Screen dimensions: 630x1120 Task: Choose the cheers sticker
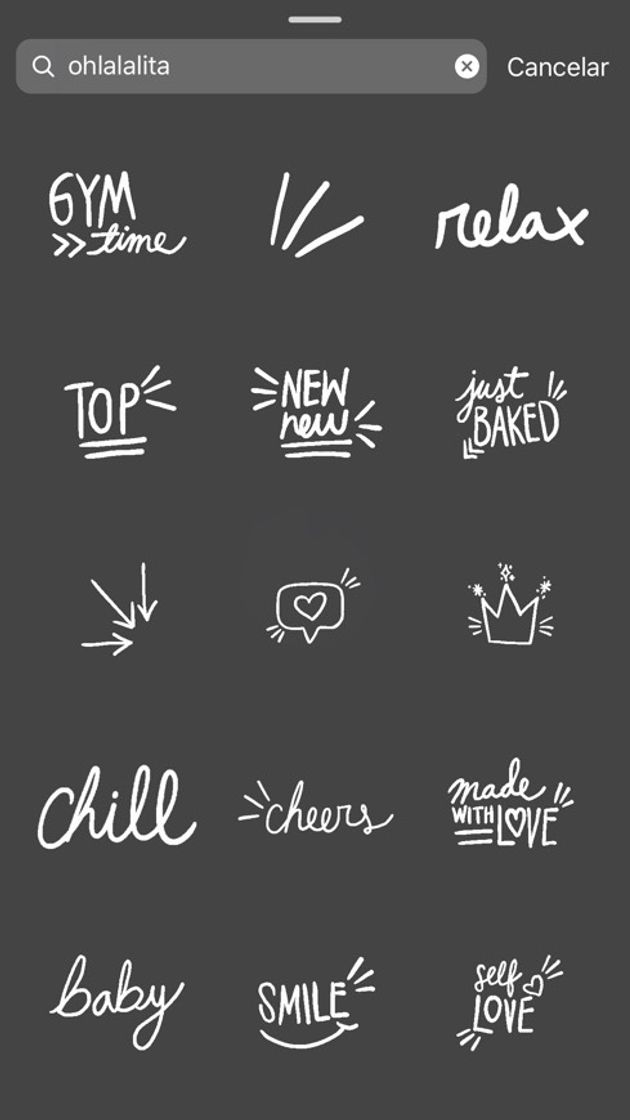click(x=314, y=808)
